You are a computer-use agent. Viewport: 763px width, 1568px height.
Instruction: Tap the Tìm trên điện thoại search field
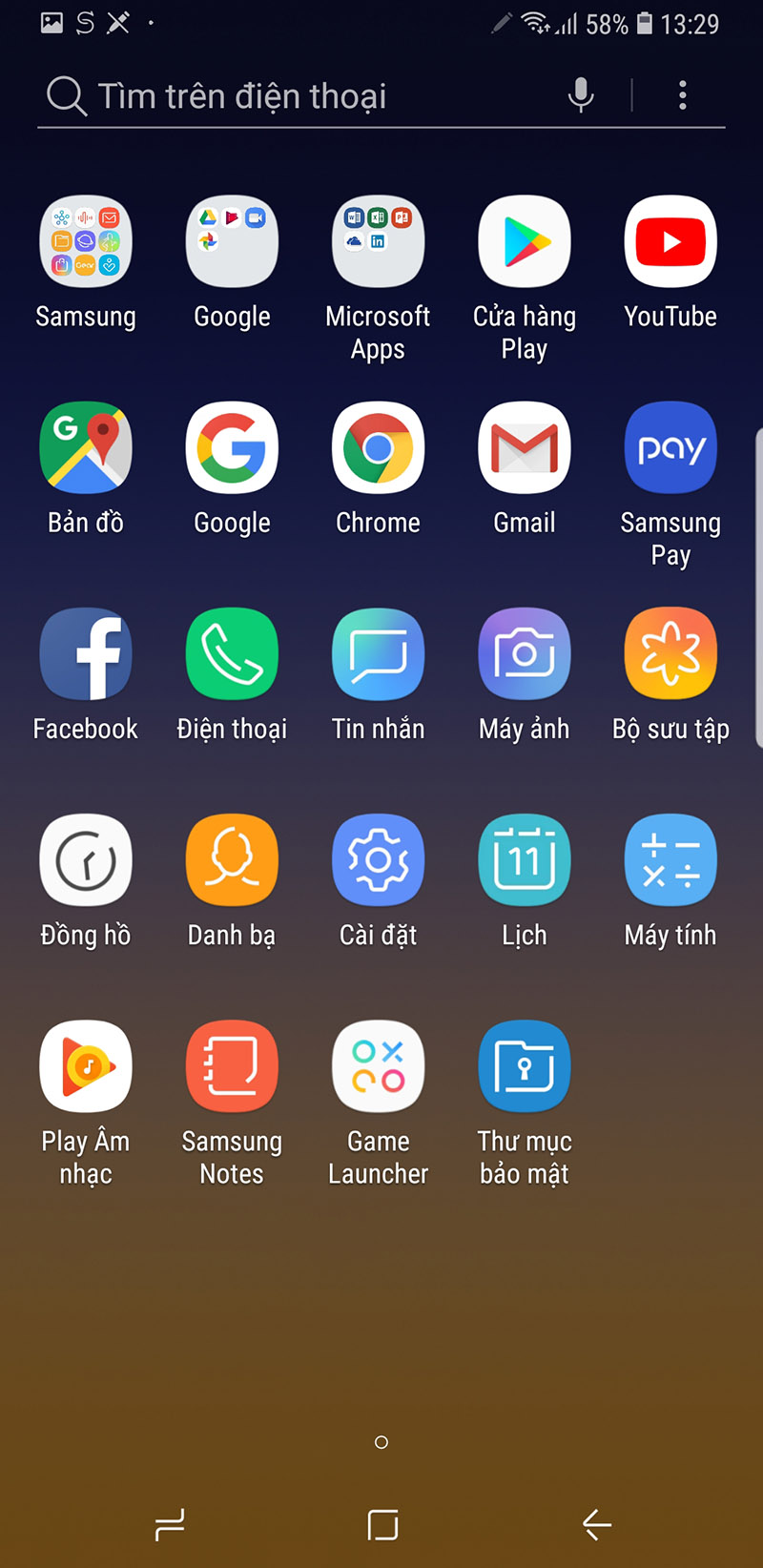tap(286, 95)
